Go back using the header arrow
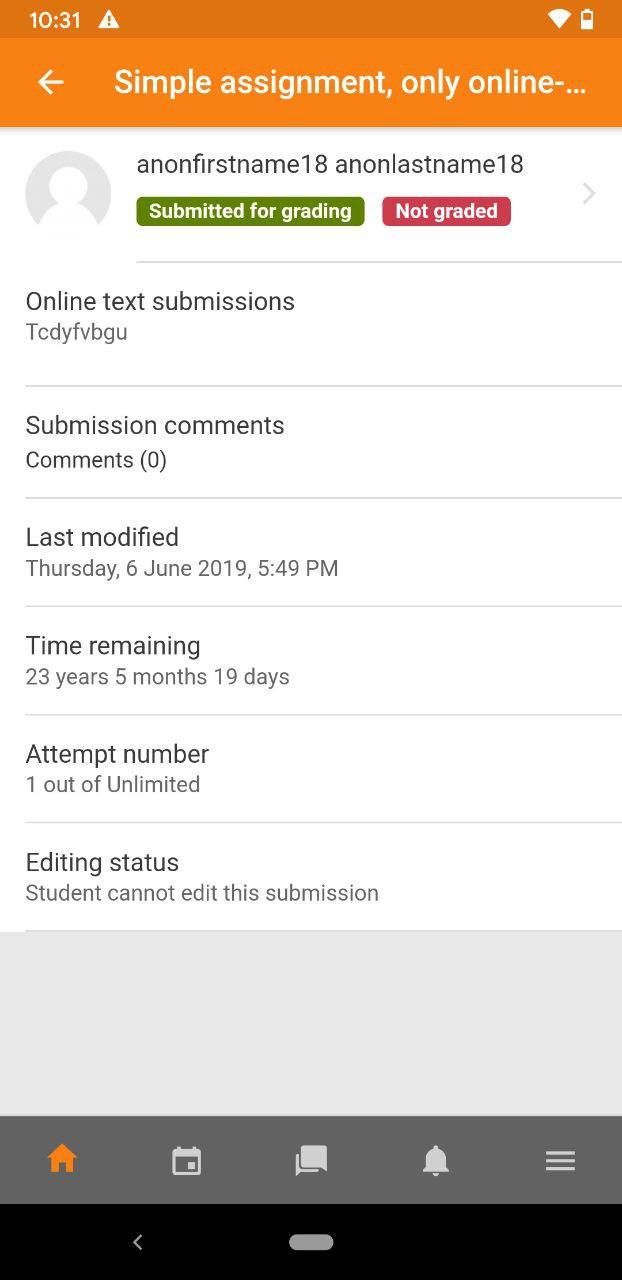The height and width of the screenshot is (1280, 622). tap(51, 82)
